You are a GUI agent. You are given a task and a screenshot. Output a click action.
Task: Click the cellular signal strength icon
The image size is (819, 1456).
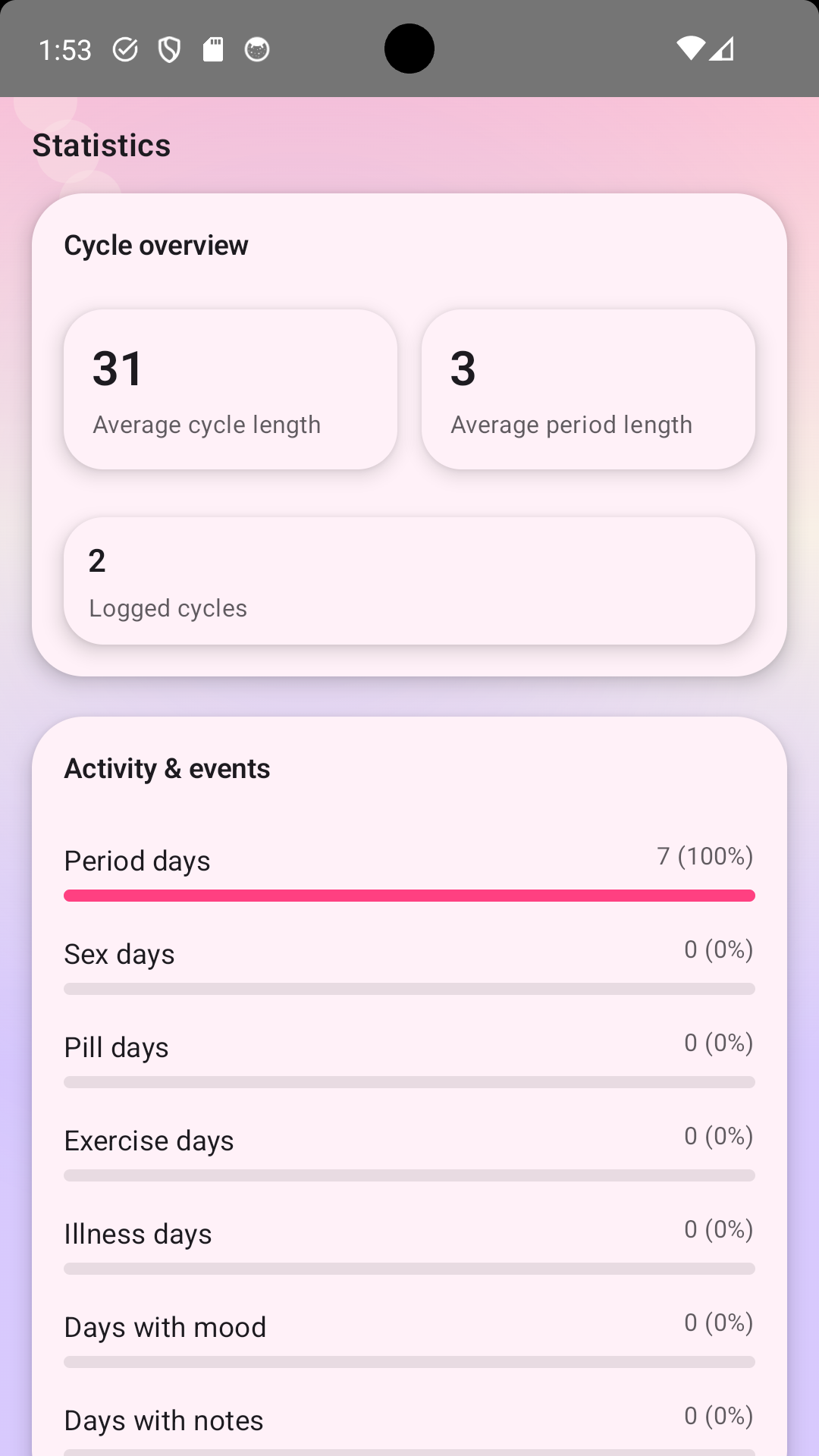coord(723,48)
